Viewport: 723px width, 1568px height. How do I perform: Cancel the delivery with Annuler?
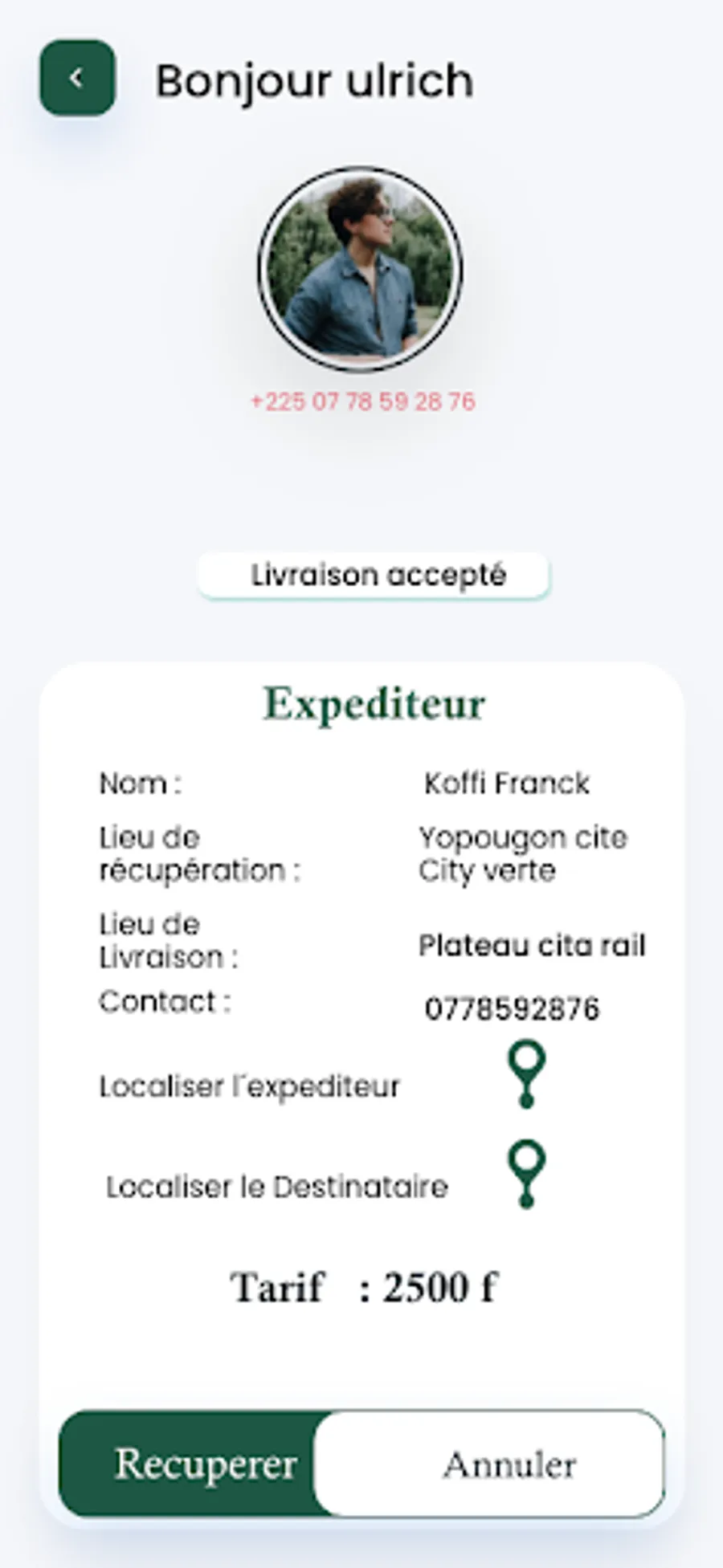coord(509,1464)
